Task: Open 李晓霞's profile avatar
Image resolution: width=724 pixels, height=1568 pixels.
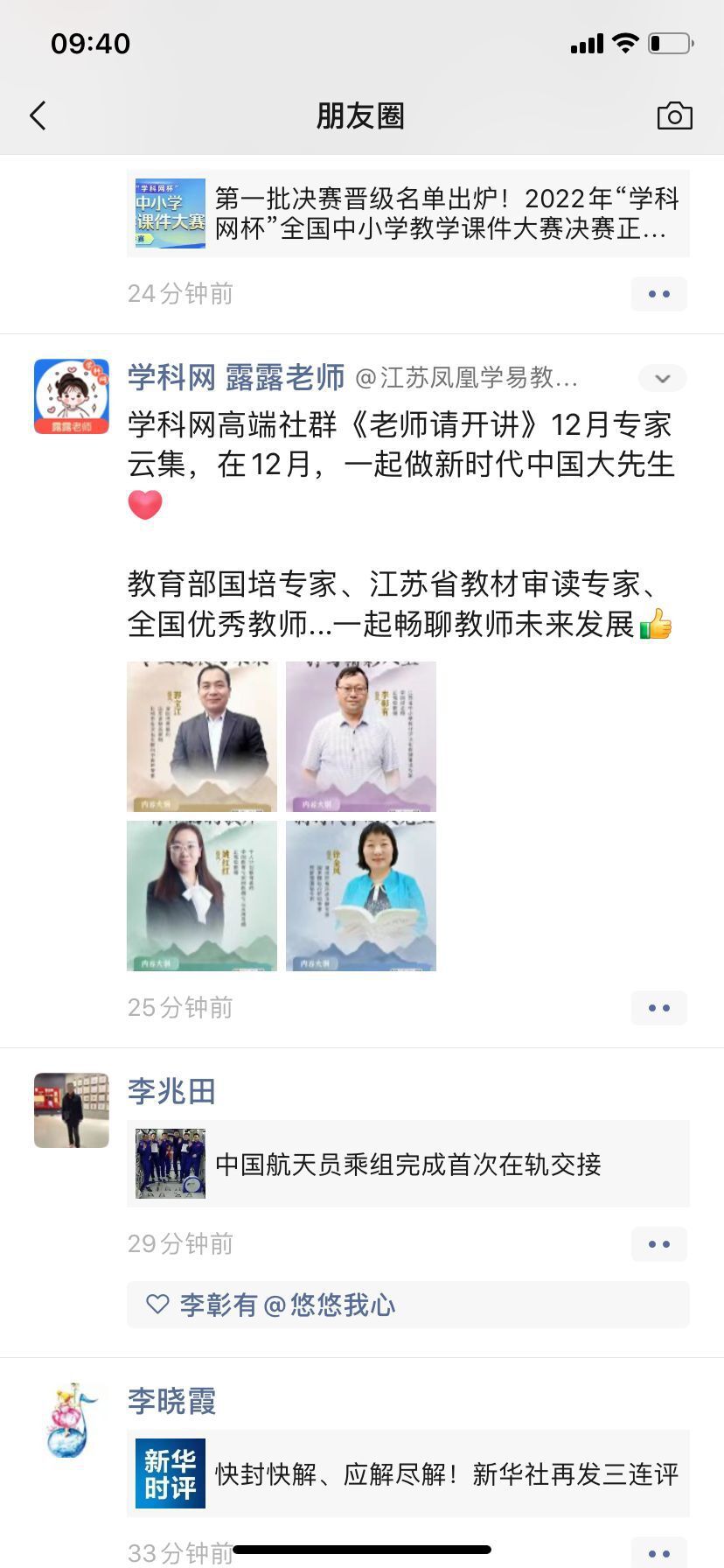Action: coord(72,1420)
